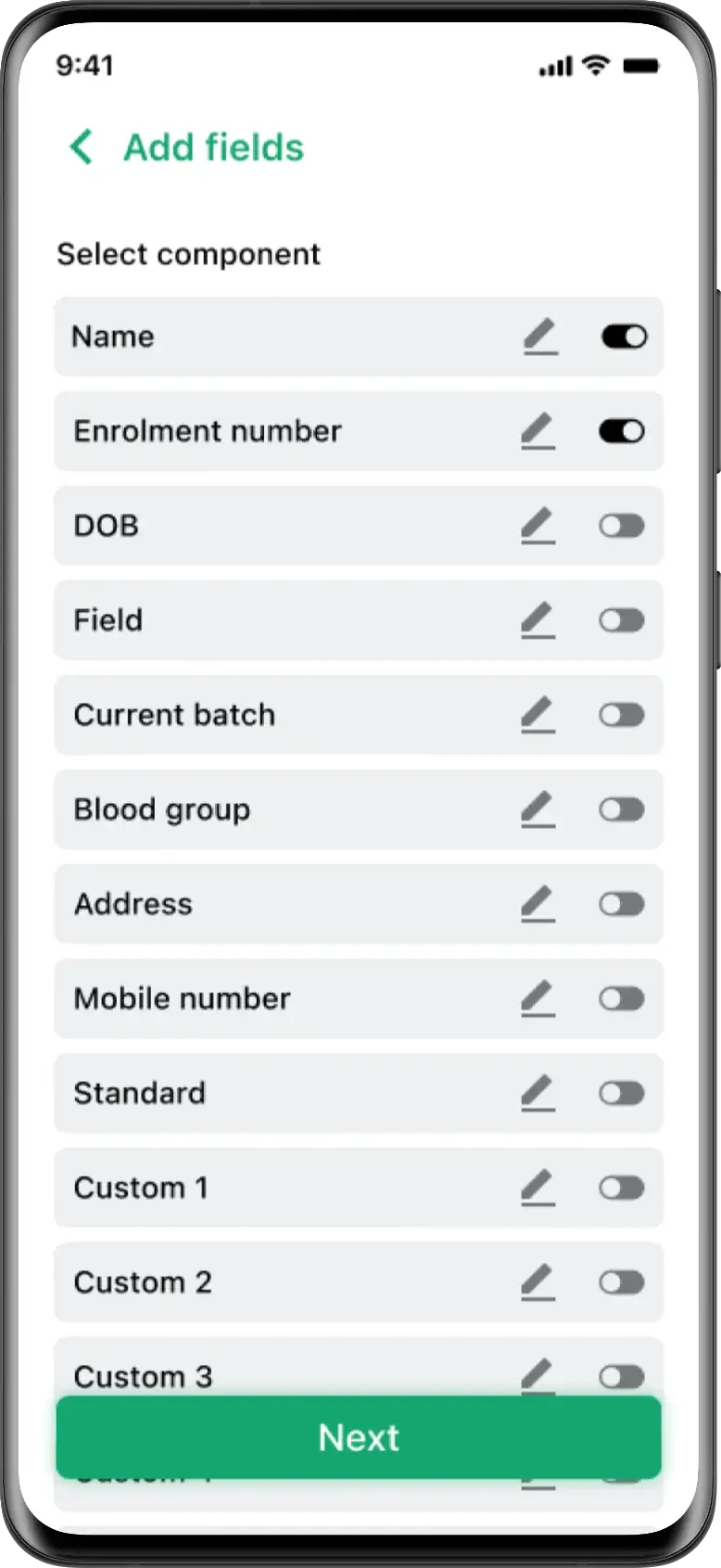Viewport: 721px width, 1568px height.
Task: Enable the DOB toggle
Action: pos(621,526)
